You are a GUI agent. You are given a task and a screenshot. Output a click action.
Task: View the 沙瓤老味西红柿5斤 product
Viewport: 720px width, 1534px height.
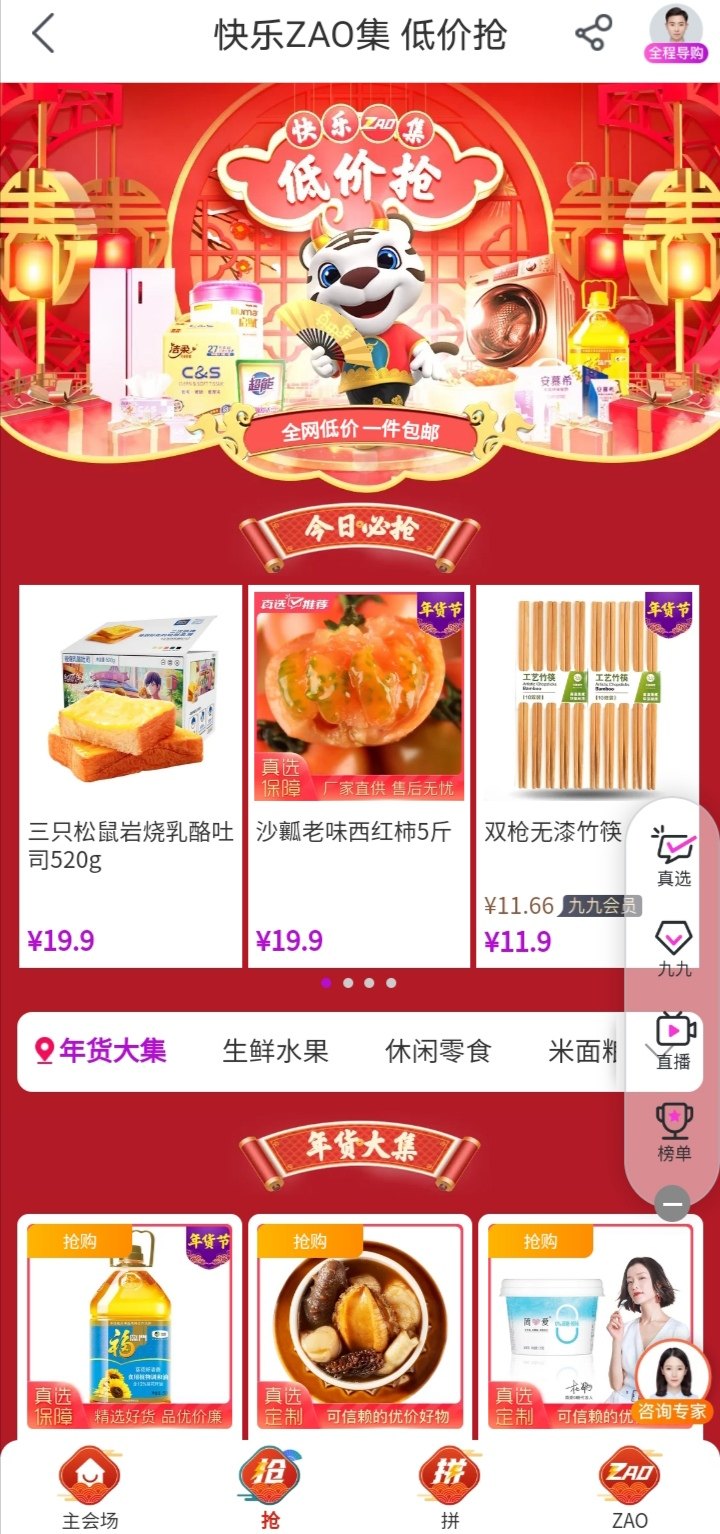tap(359, 775)
